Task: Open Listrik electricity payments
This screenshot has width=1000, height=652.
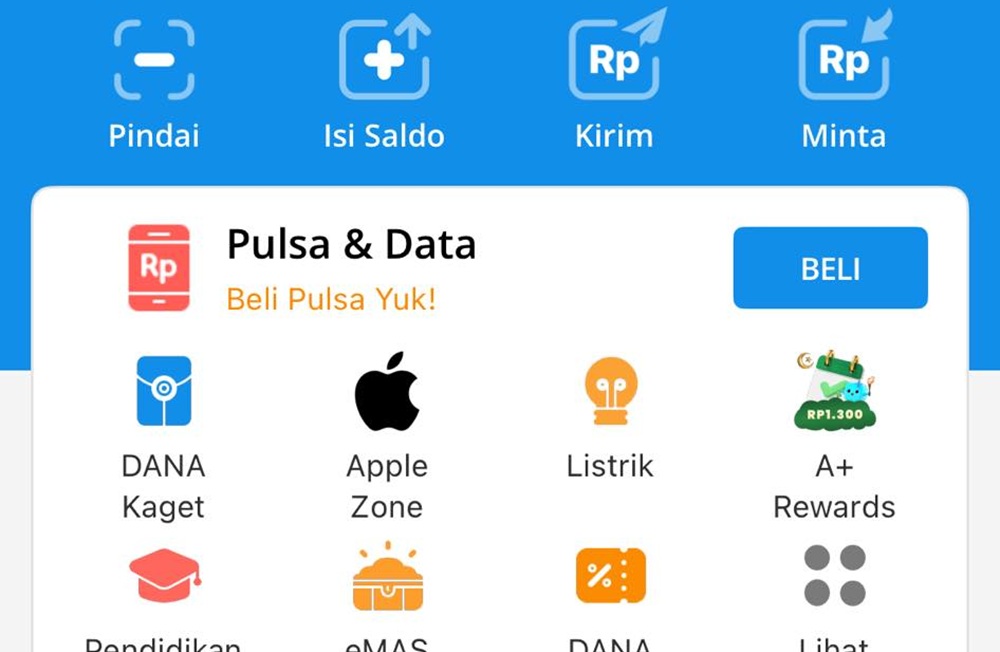Action: click(x=610, y=392)
